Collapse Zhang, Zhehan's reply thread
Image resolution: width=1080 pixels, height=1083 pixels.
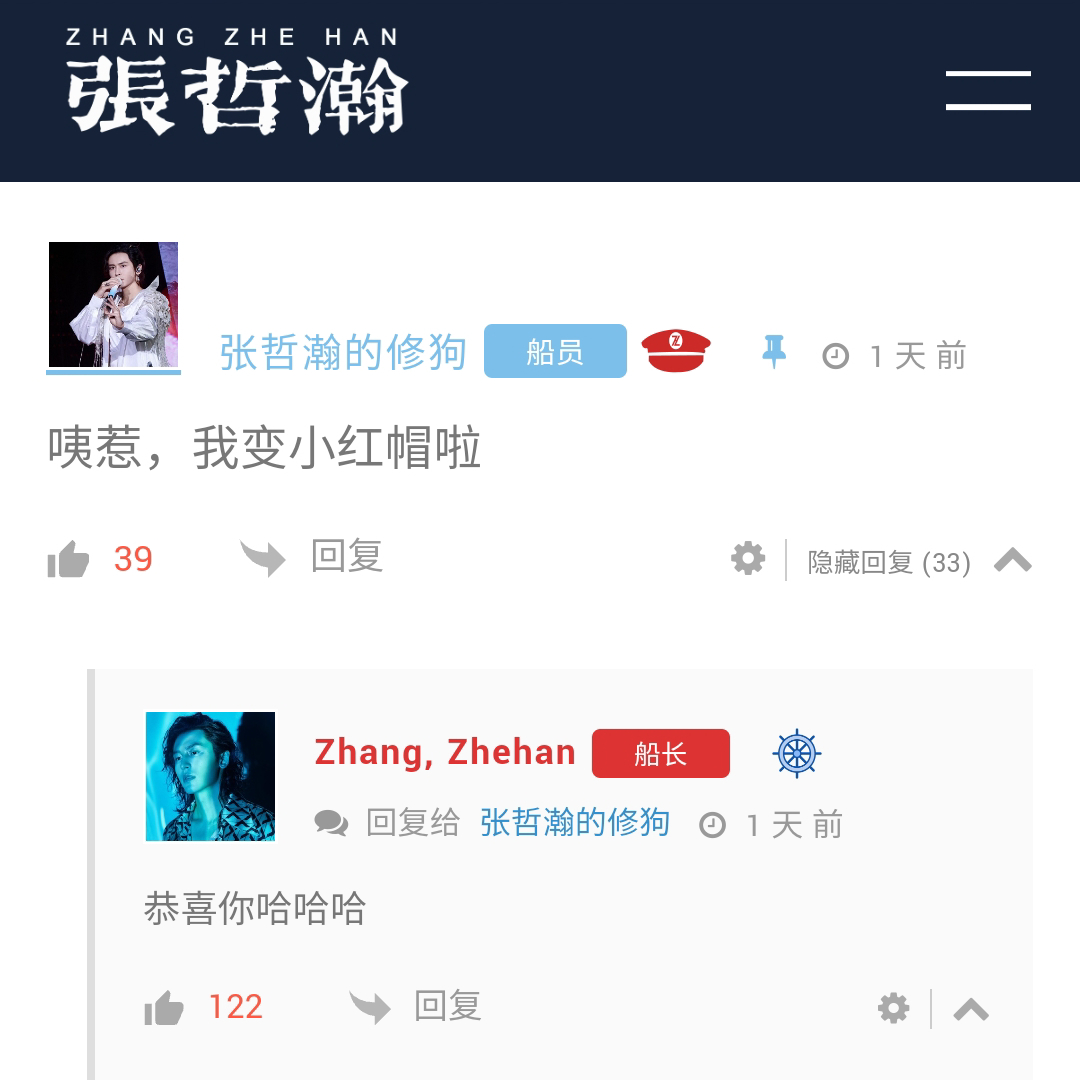[x=971, y=1010]
